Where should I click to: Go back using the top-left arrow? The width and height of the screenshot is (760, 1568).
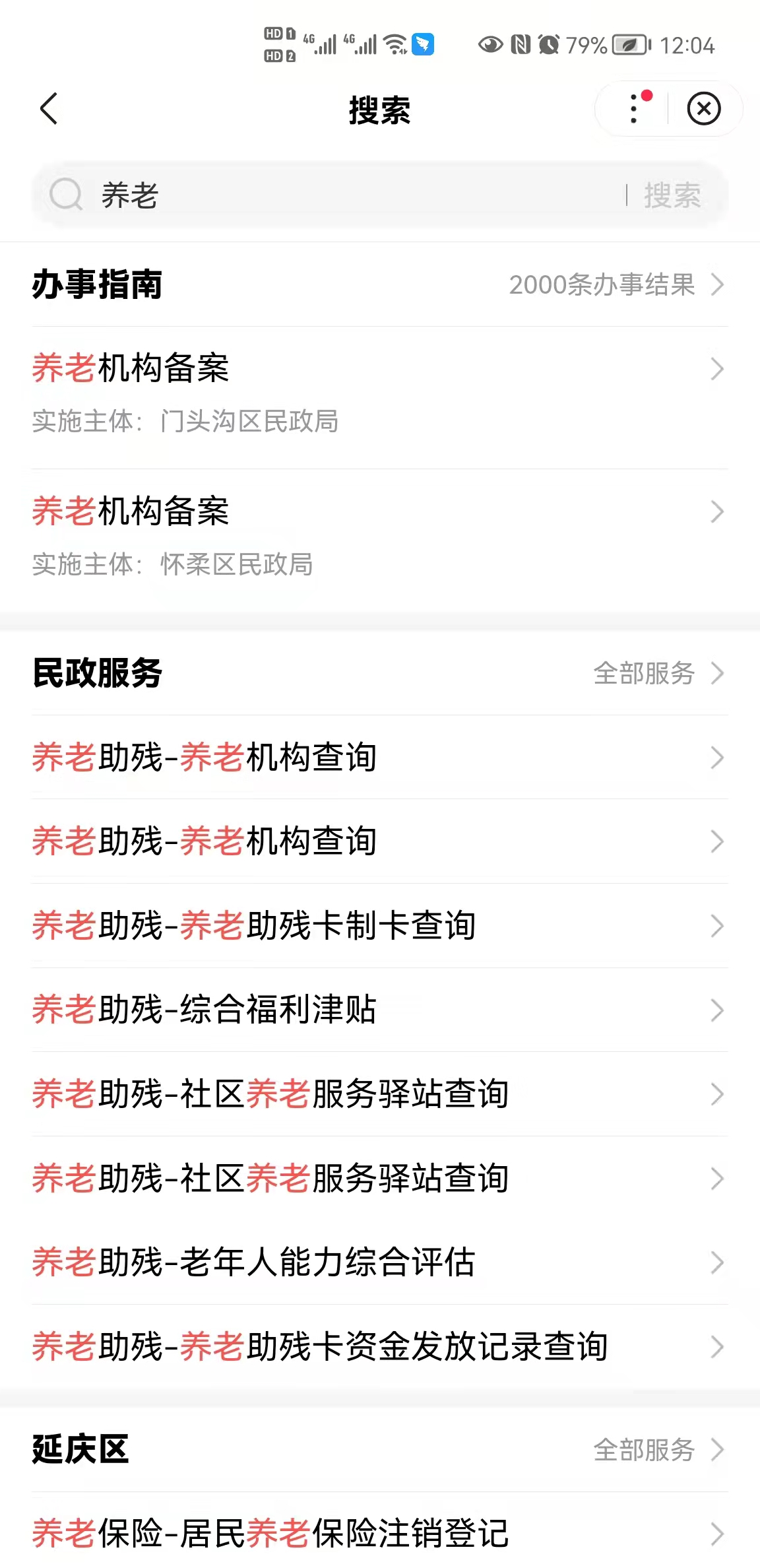coord(49,109)
